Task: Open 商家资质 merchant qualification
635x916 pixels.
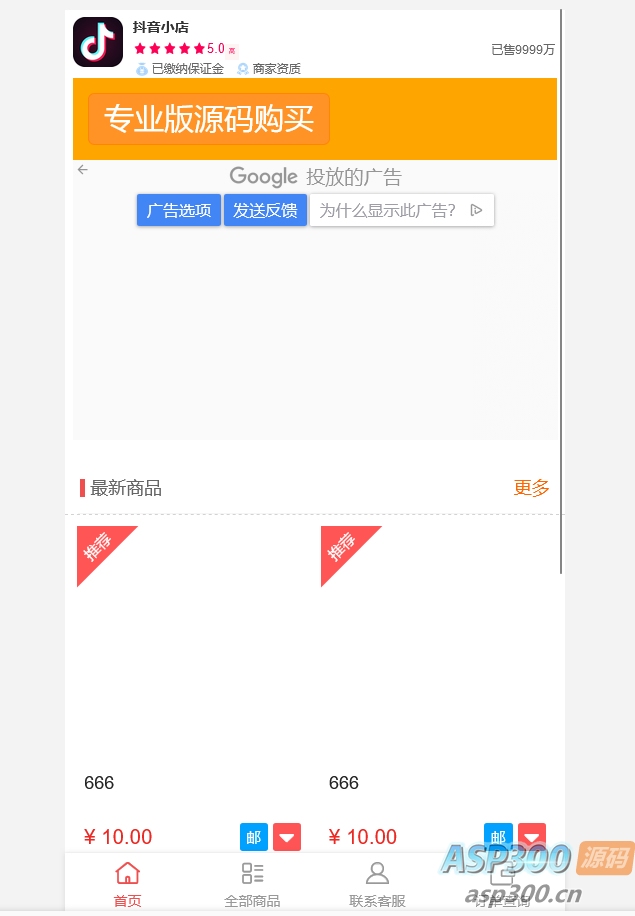Action: pyautogui.click(x=269, y=69)
